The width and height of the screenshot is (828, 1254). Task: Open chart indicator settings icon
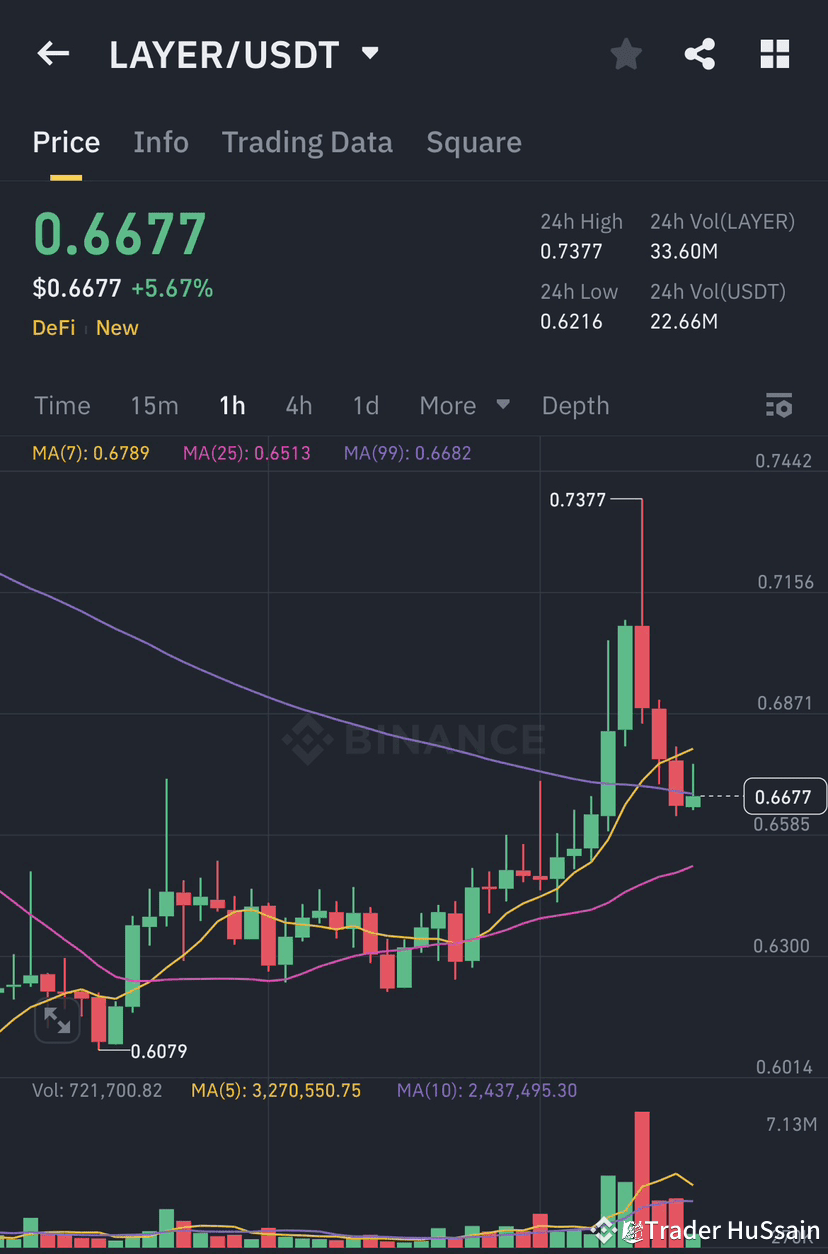[779, 405]
